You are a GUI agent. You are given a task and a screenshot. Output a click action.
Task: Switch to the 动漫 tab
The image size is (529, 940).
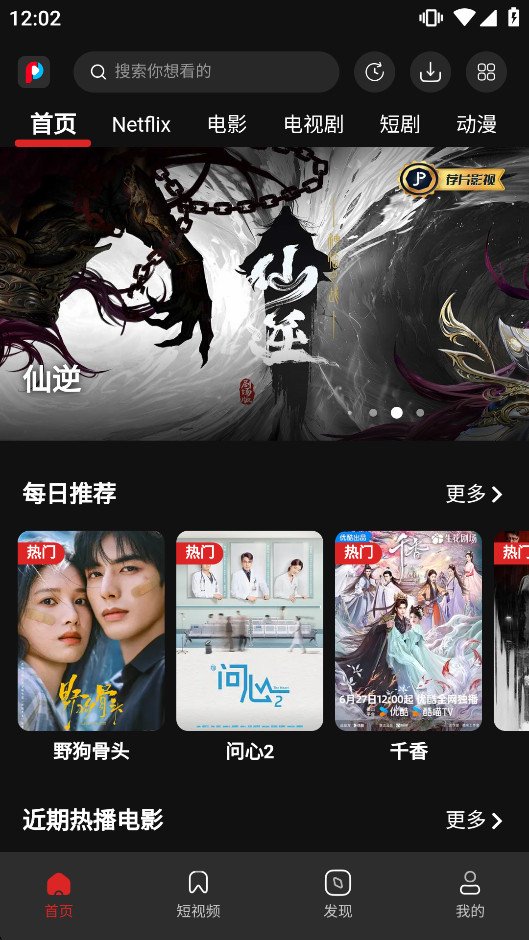point(476,125)
